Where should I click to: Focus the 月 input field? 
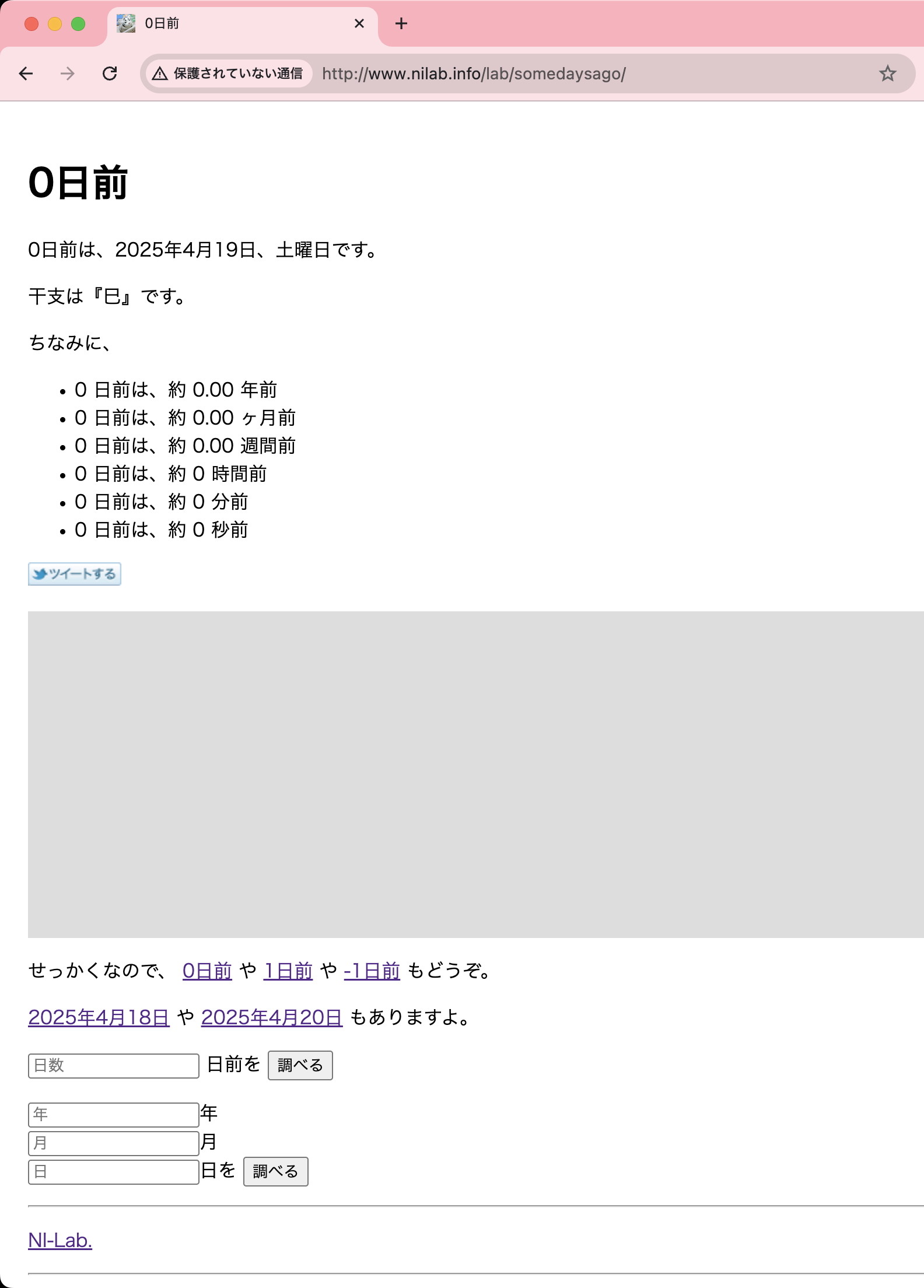(114, 1143)
